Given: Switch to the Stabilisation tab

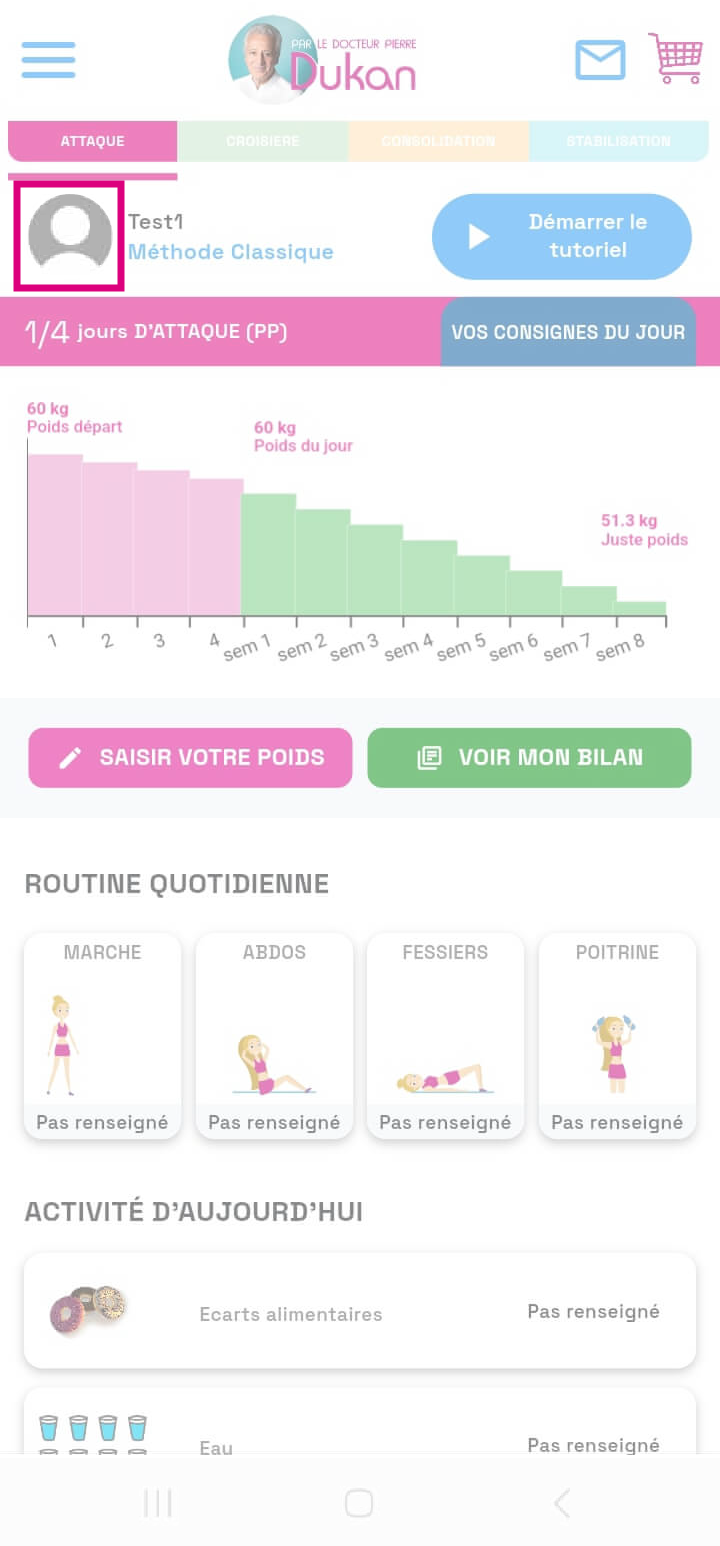Looking at the screenshot, I should coord(618,141).
